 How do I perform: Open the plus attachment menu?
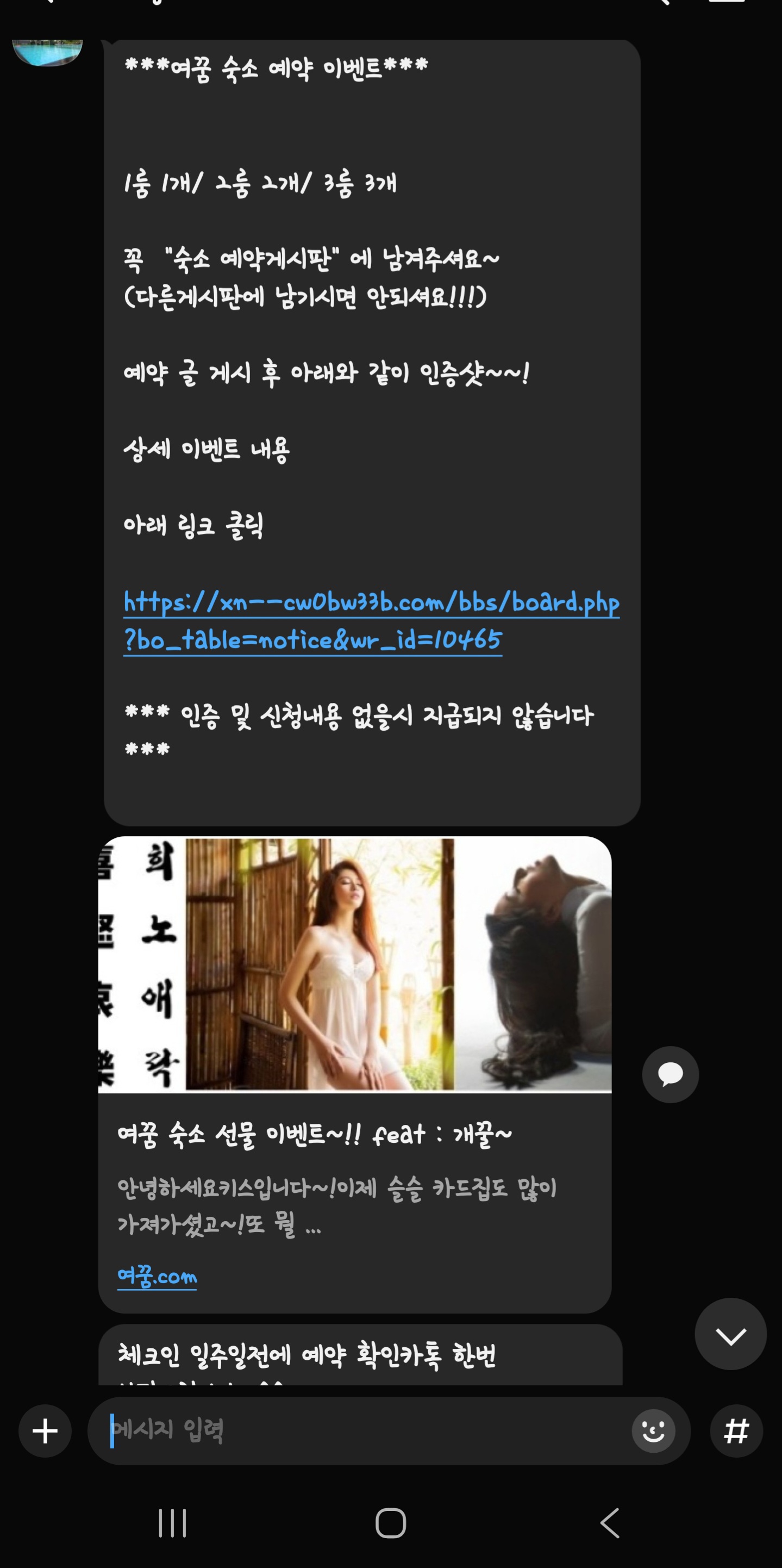[x=45, y=1430]
